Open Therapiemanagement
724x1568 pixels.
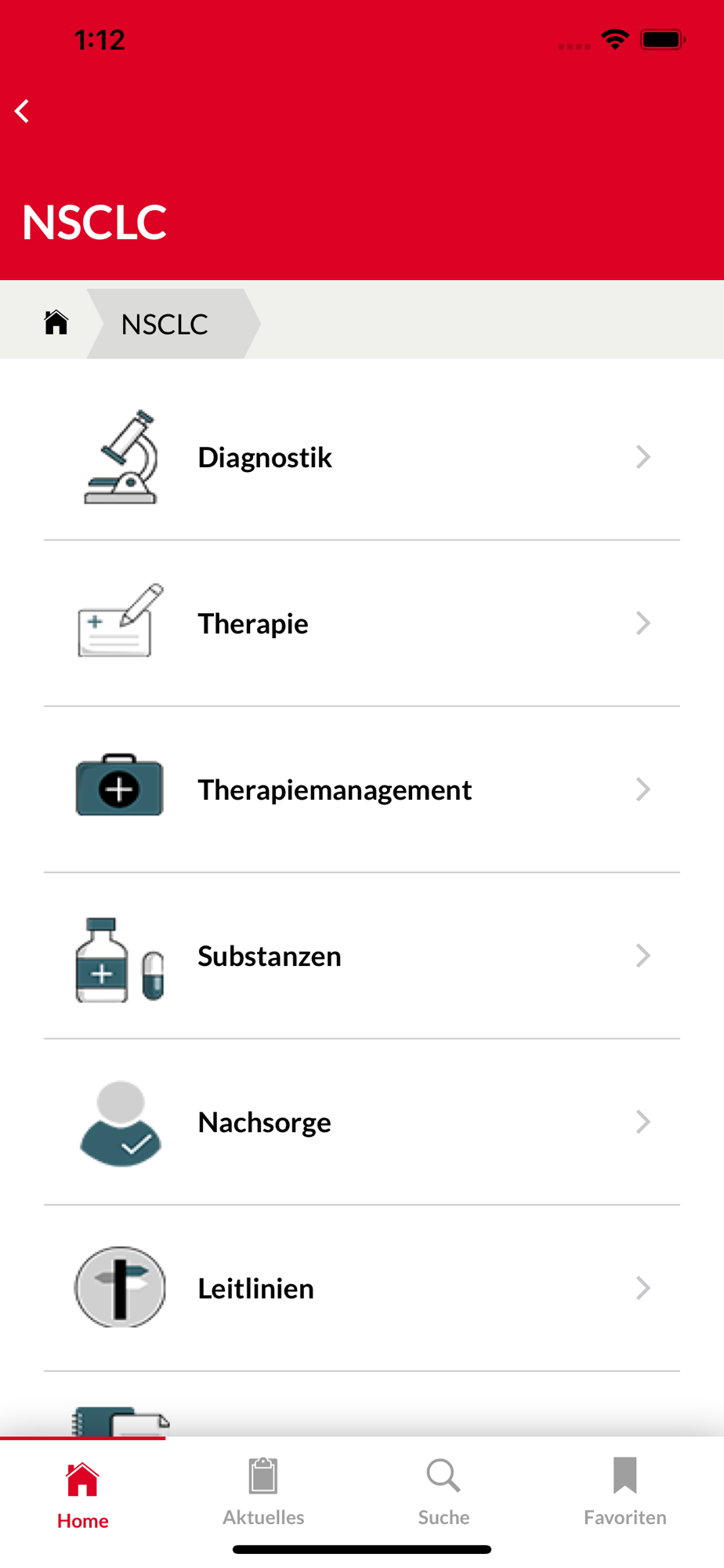(361, 789)
